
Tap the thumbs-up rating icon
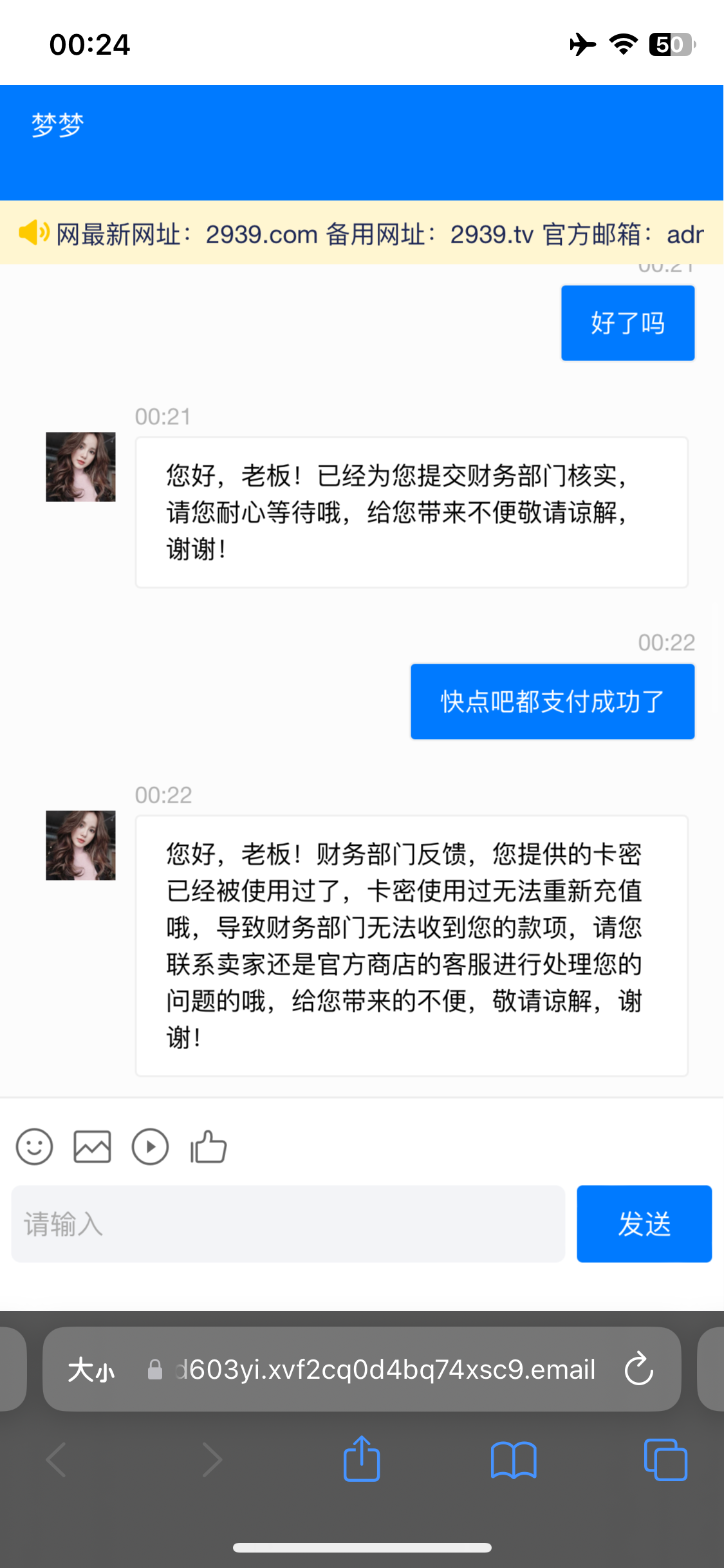209,1146
